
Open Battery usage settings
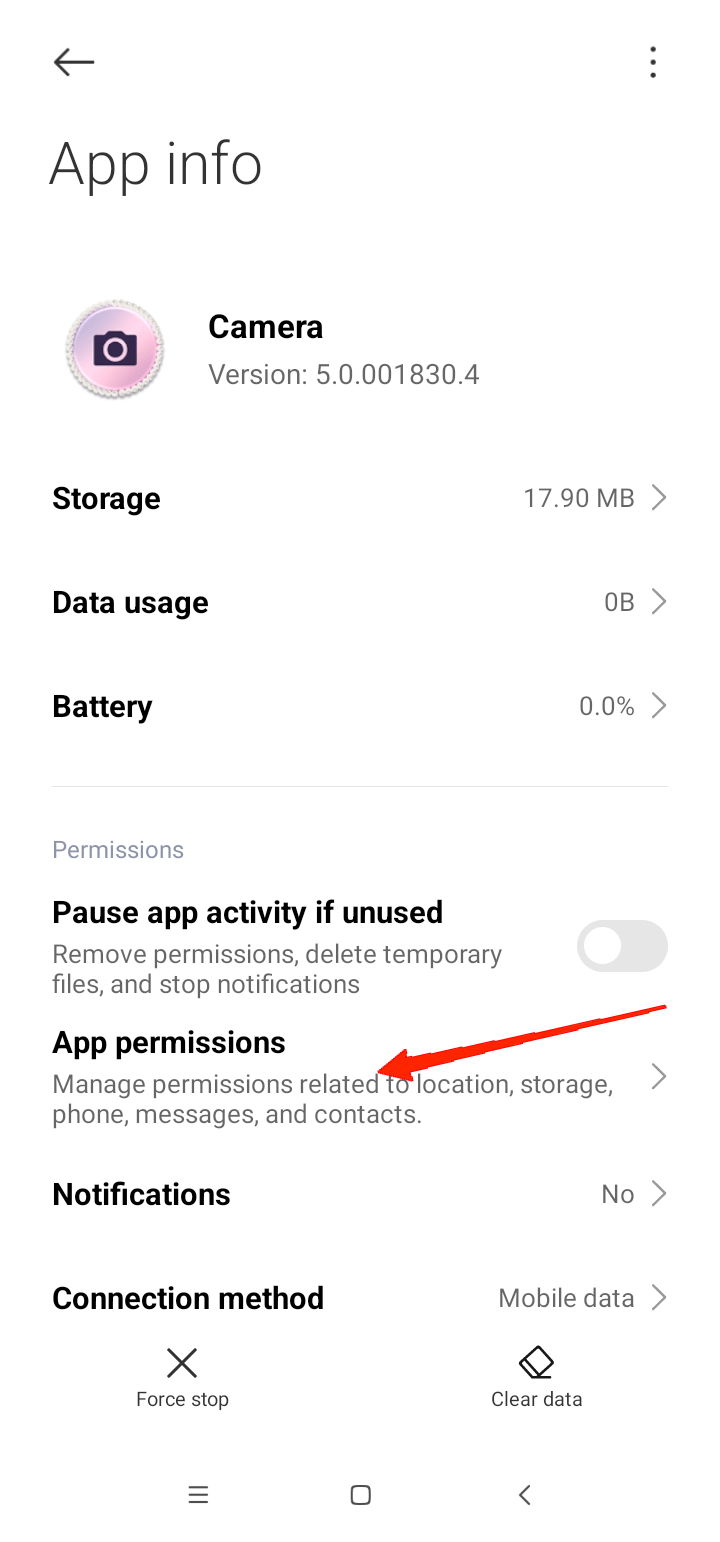(360, 706)
